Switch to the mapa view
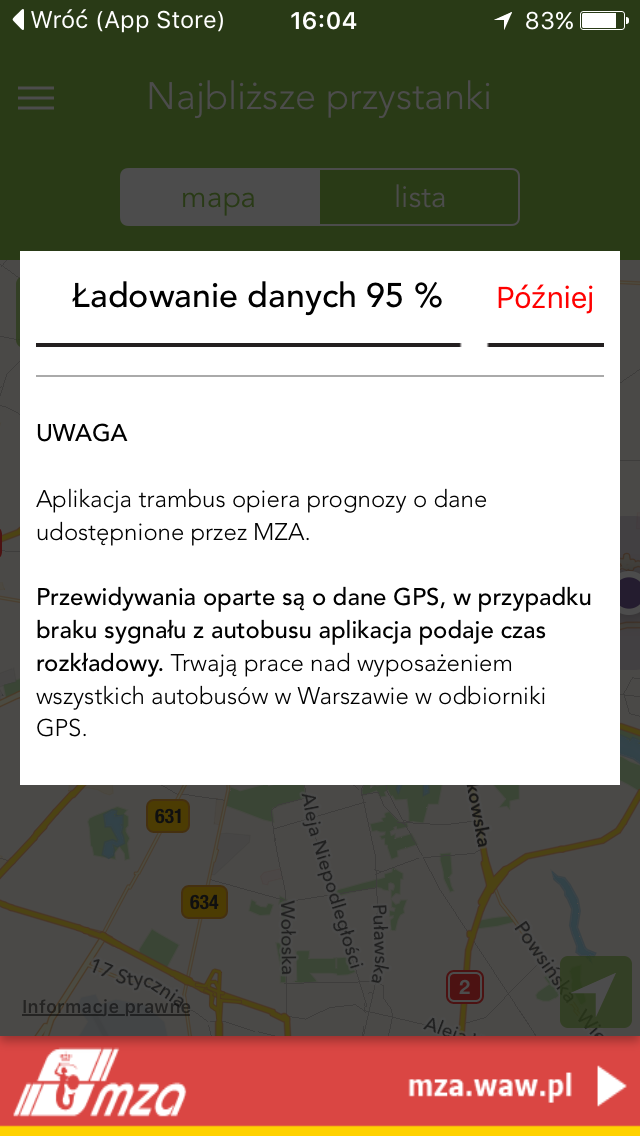 click(219, 197)
